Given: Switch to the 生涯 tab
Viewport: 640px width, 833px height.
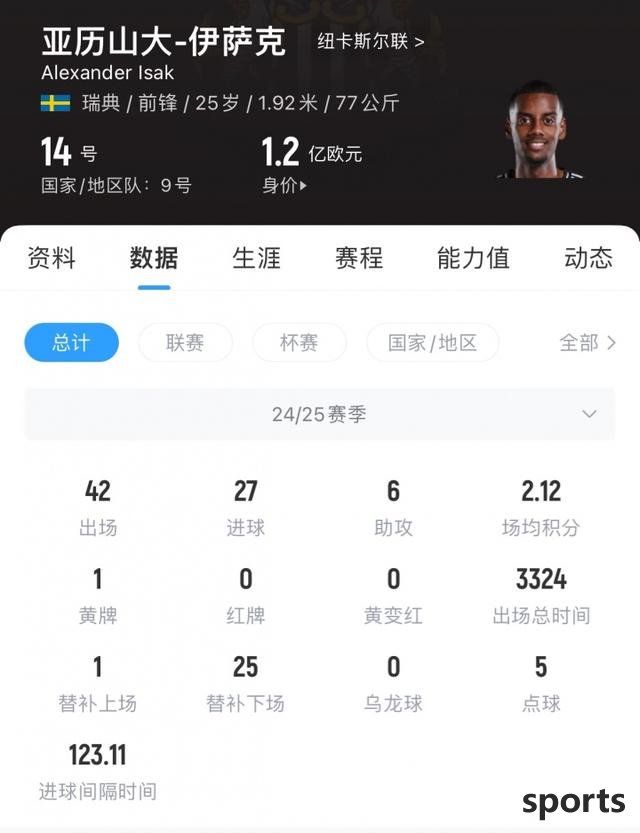Looking at the screenshot, I should [256, 258].
